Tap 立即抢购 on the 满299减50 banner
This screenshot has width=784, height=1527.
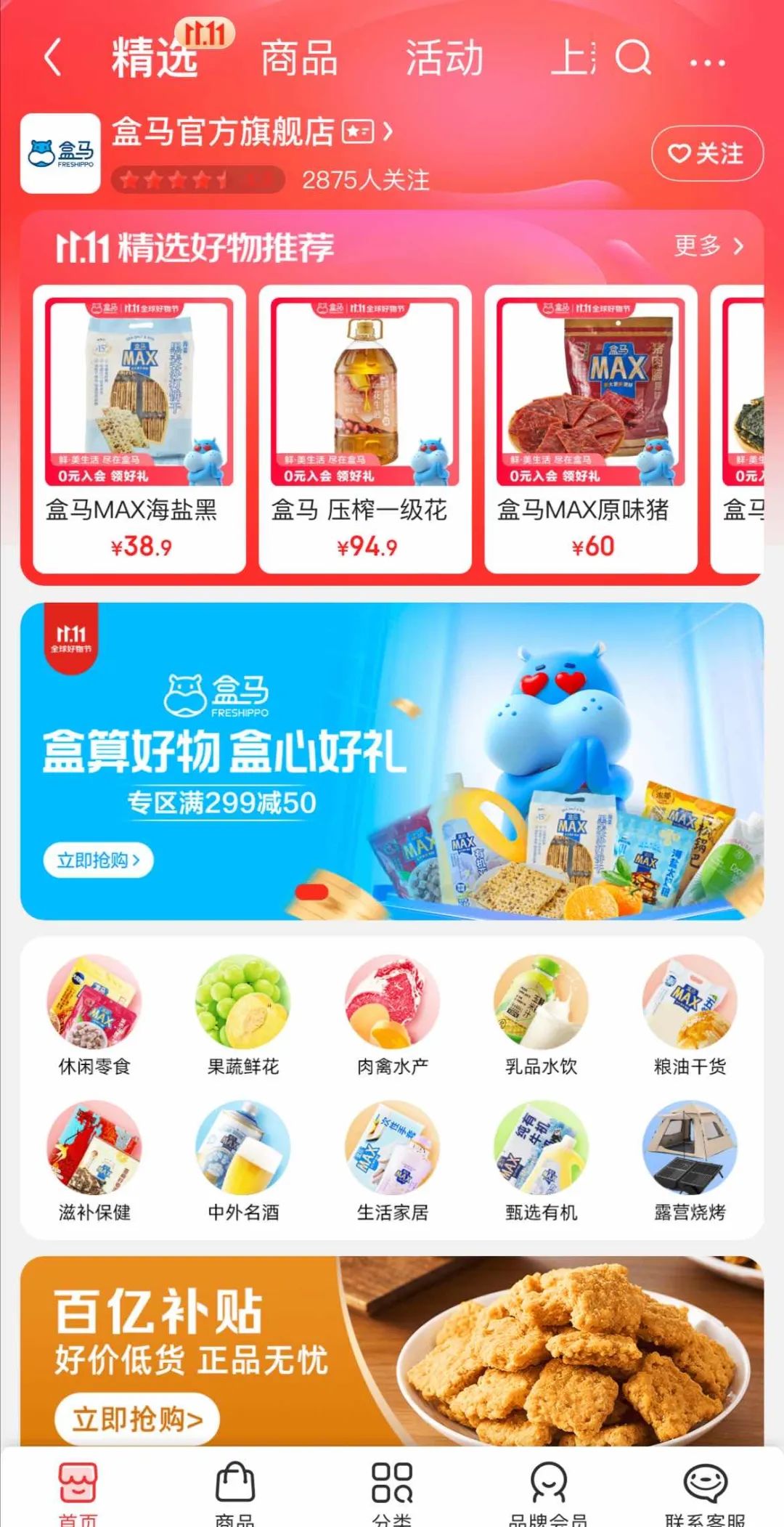point(99,860)
